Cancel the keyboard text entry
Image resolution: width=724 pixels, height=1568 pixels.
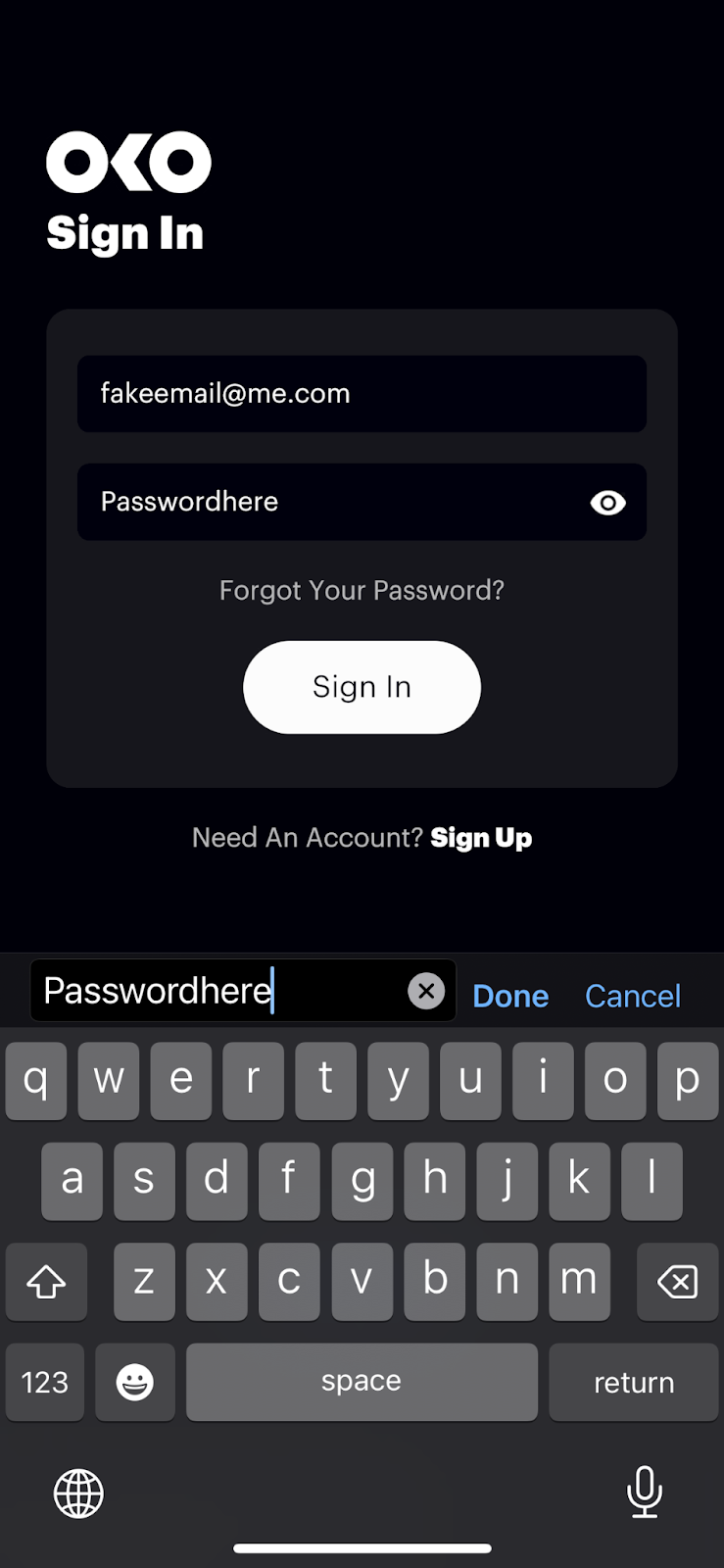[x=633, y=996]
